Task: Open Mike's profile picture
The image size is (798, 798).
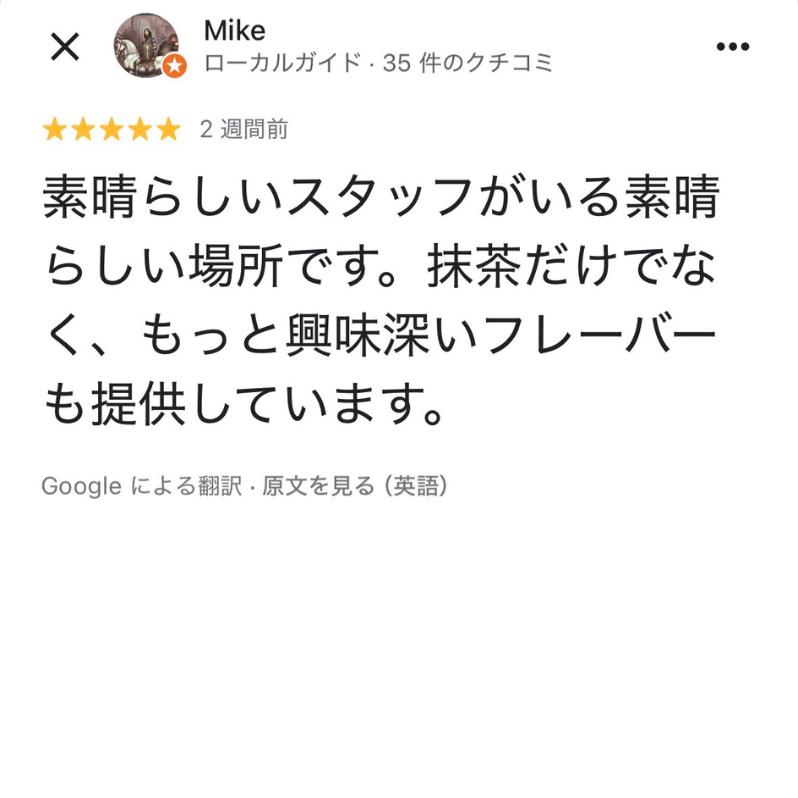Action: tap(146, 46)
